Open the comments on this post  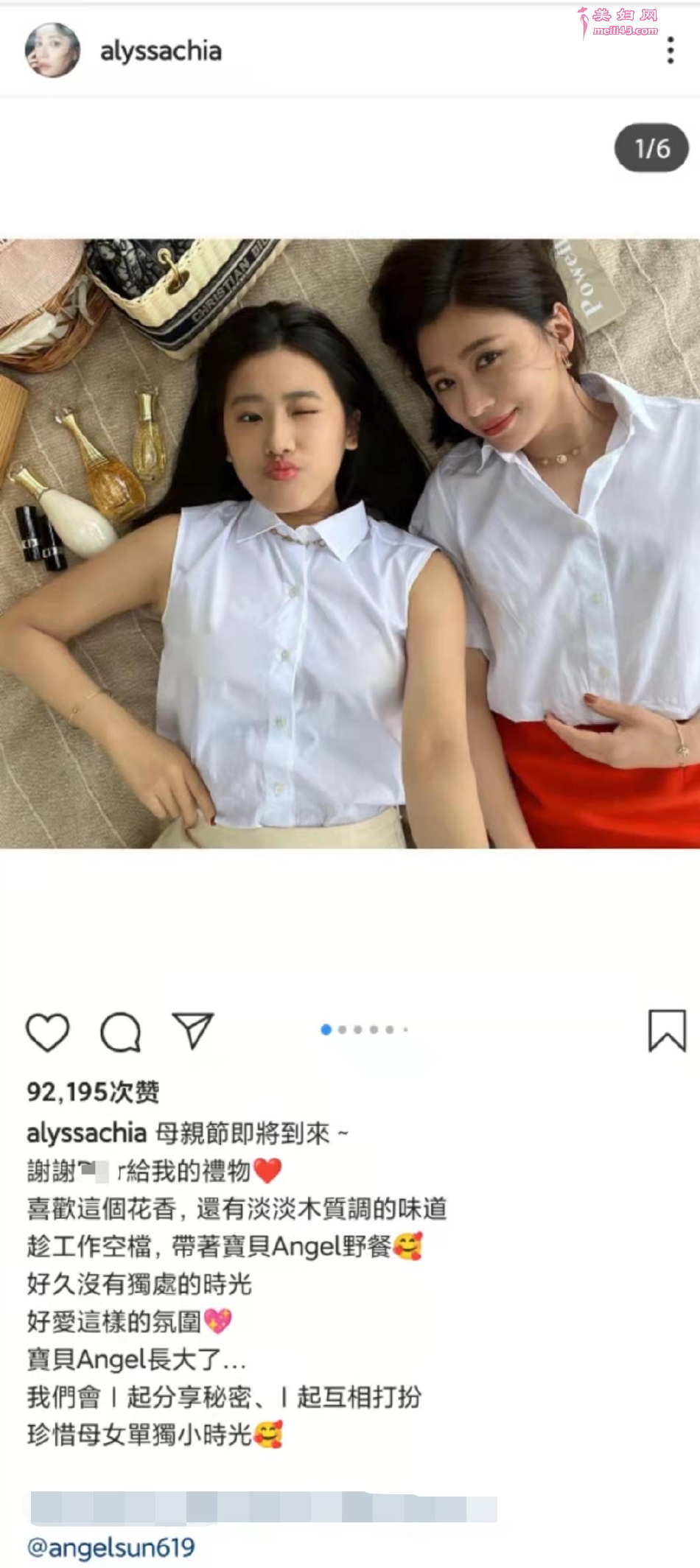[x=120, y=1032]
